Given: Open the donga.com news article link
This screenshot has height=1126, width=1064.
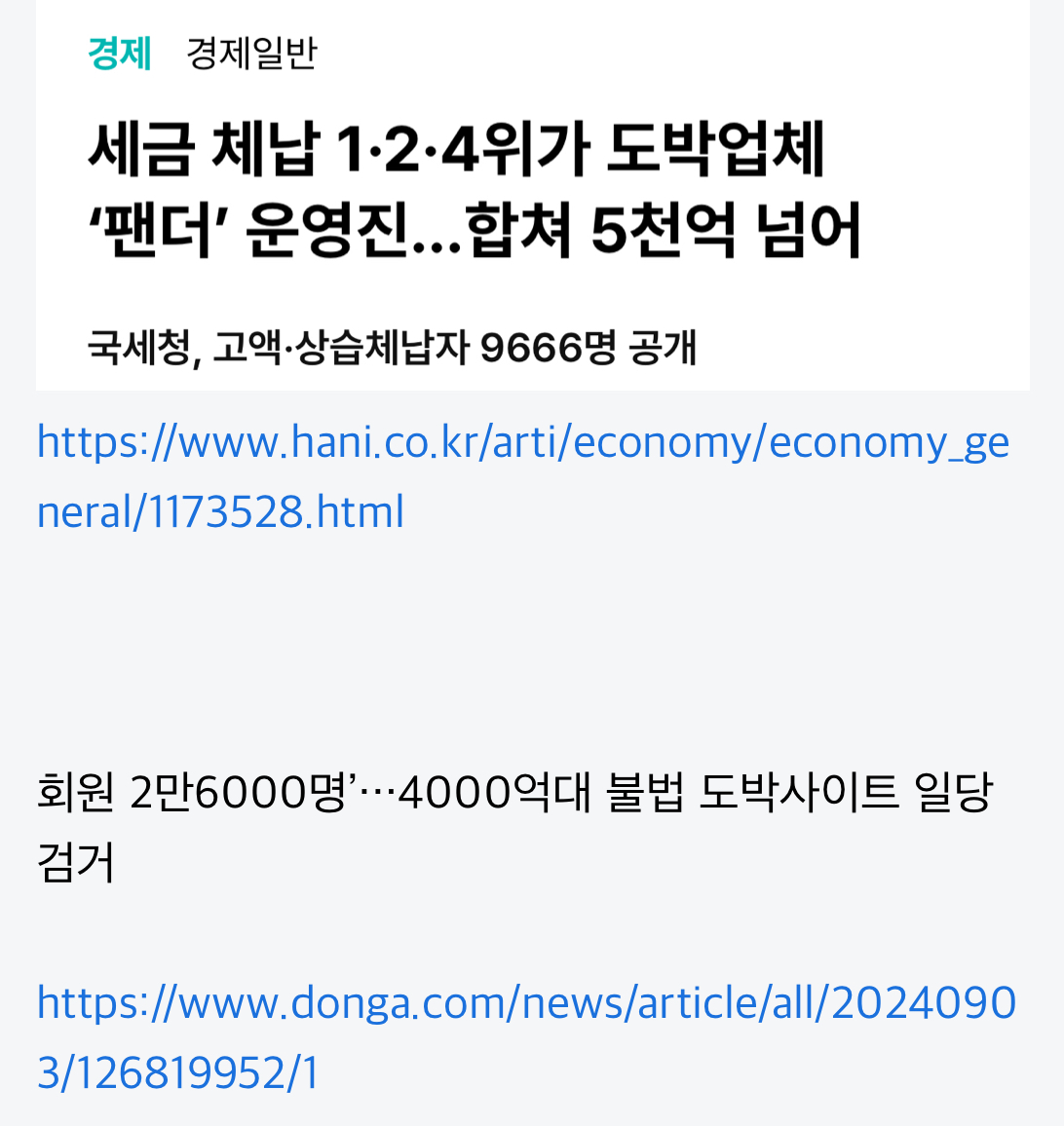Looking at the screenshot, I should [526, 1003].
